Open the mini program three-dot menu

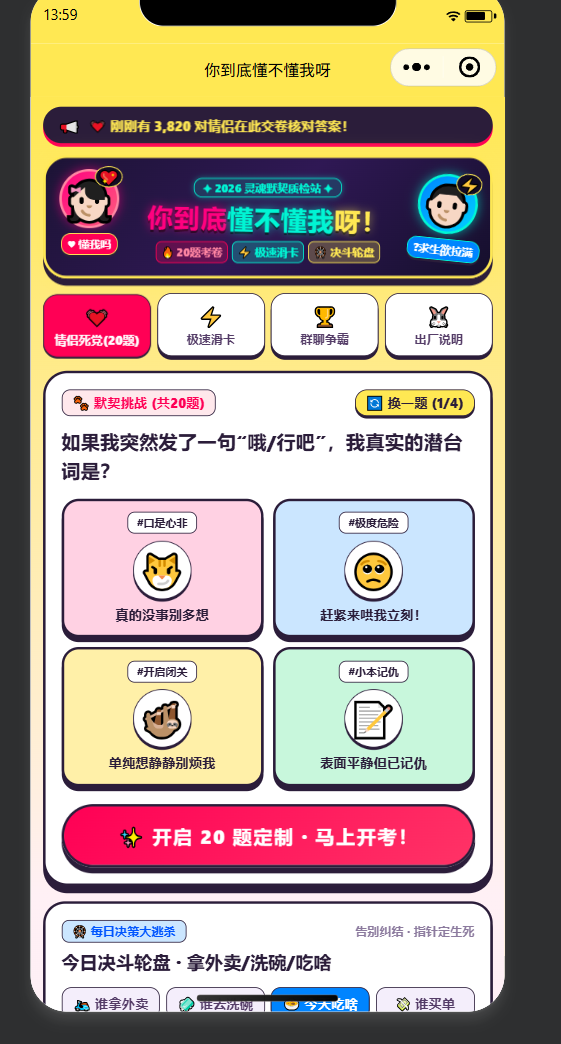[x=417, y=67]
